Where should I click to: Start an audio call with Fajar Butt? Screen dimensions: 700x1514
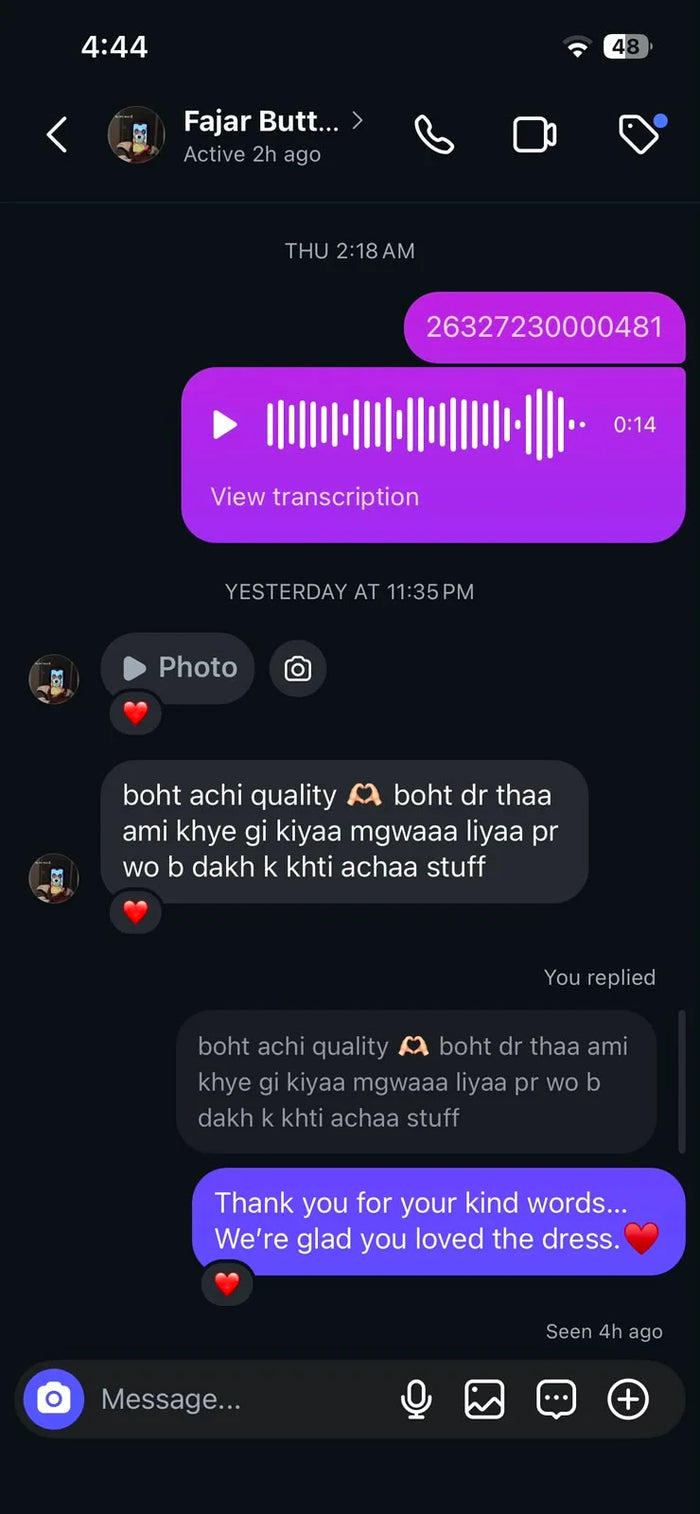point(434,135)
